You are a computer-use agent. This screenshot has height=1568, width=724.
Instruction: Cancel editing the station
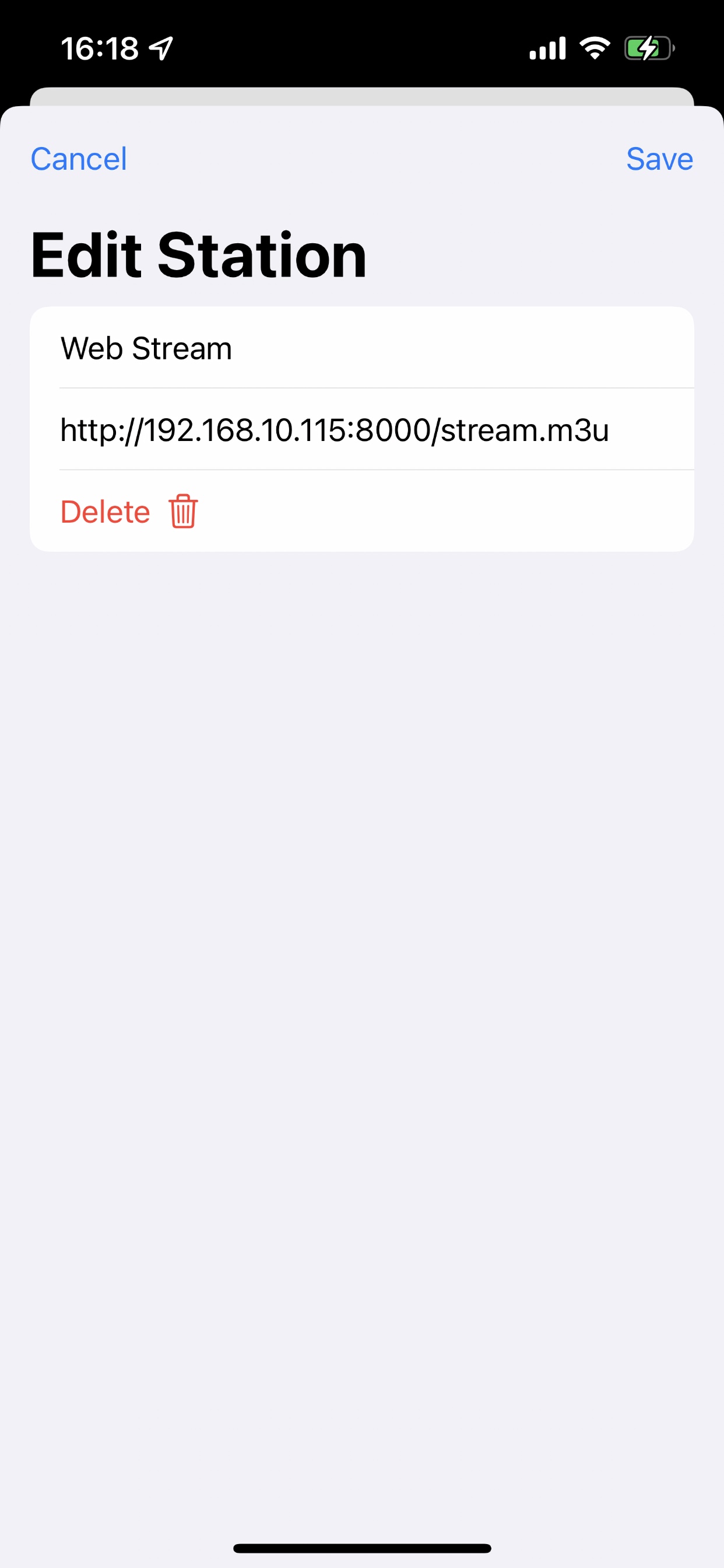pyautogui.click(x=79, y=159)
